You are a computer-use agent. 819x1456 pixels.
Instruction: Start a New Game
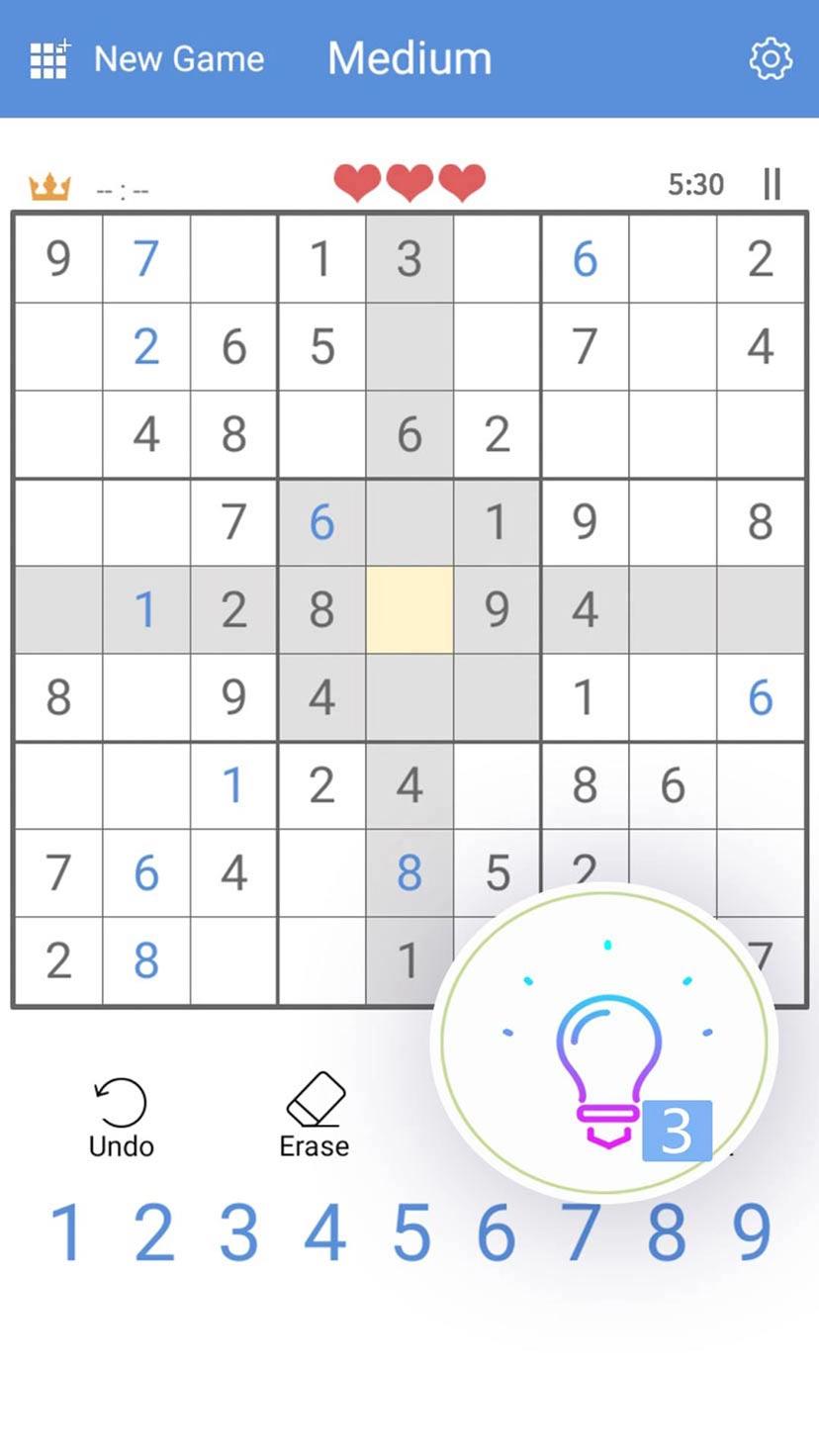(x=146, y=59)
